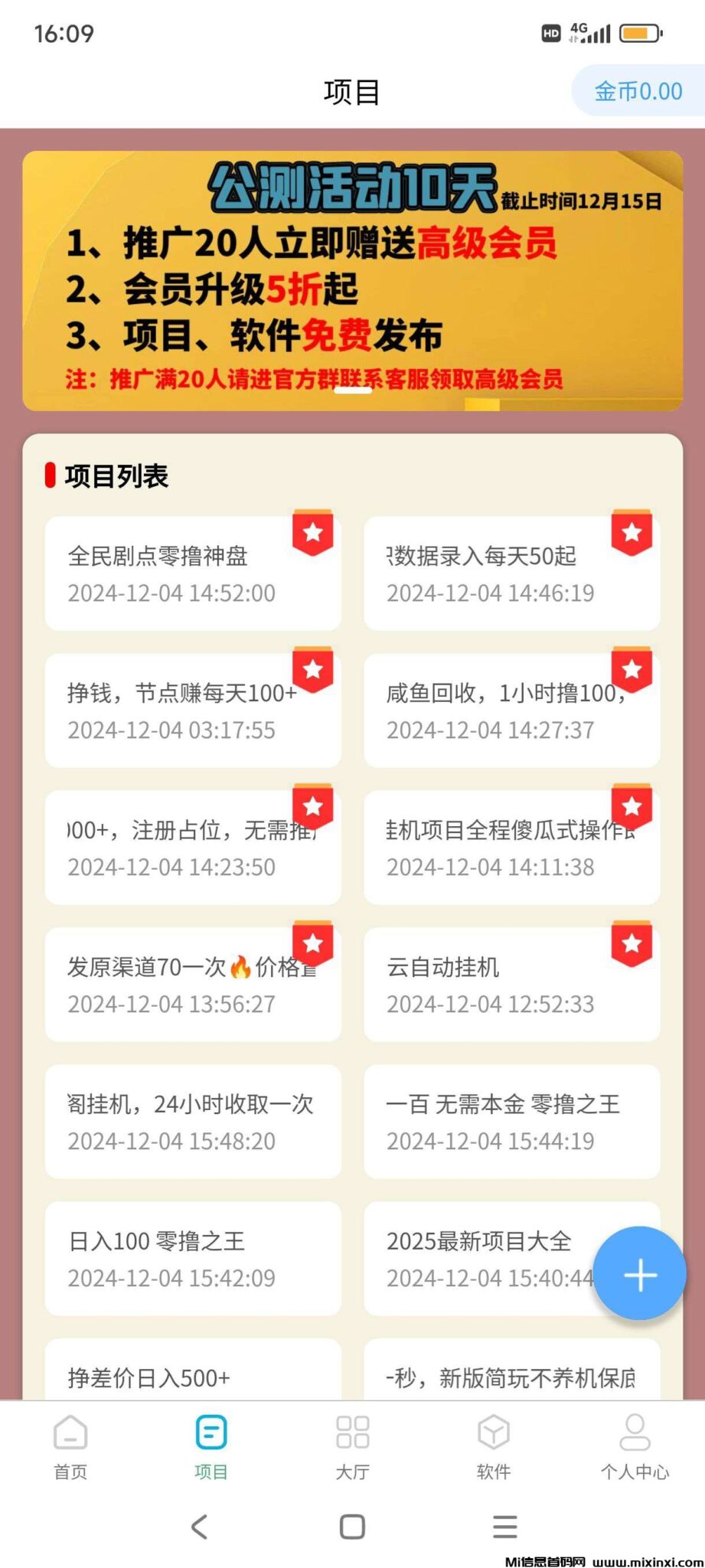705x1568 pixels.
Task: Tap the Android circular home button
Action: [352, 1527]
